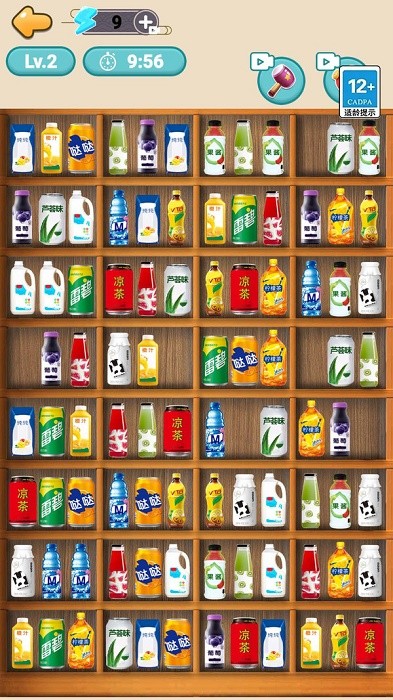
Task: Tap the cow milk bottle beside the 橙汁 bottle
Action: 119,359
